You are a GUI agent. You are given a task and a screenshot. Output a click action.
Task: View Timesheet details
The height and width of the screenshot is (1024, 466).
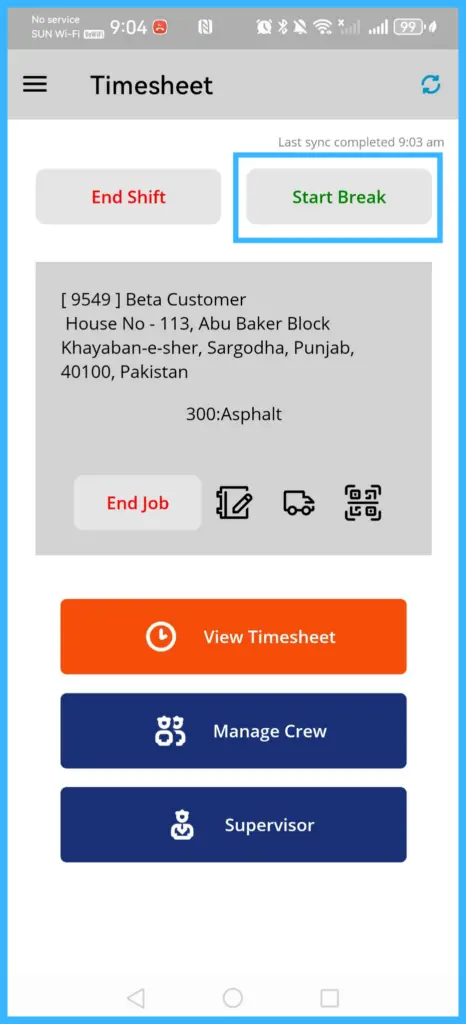[x=234, y=637]
